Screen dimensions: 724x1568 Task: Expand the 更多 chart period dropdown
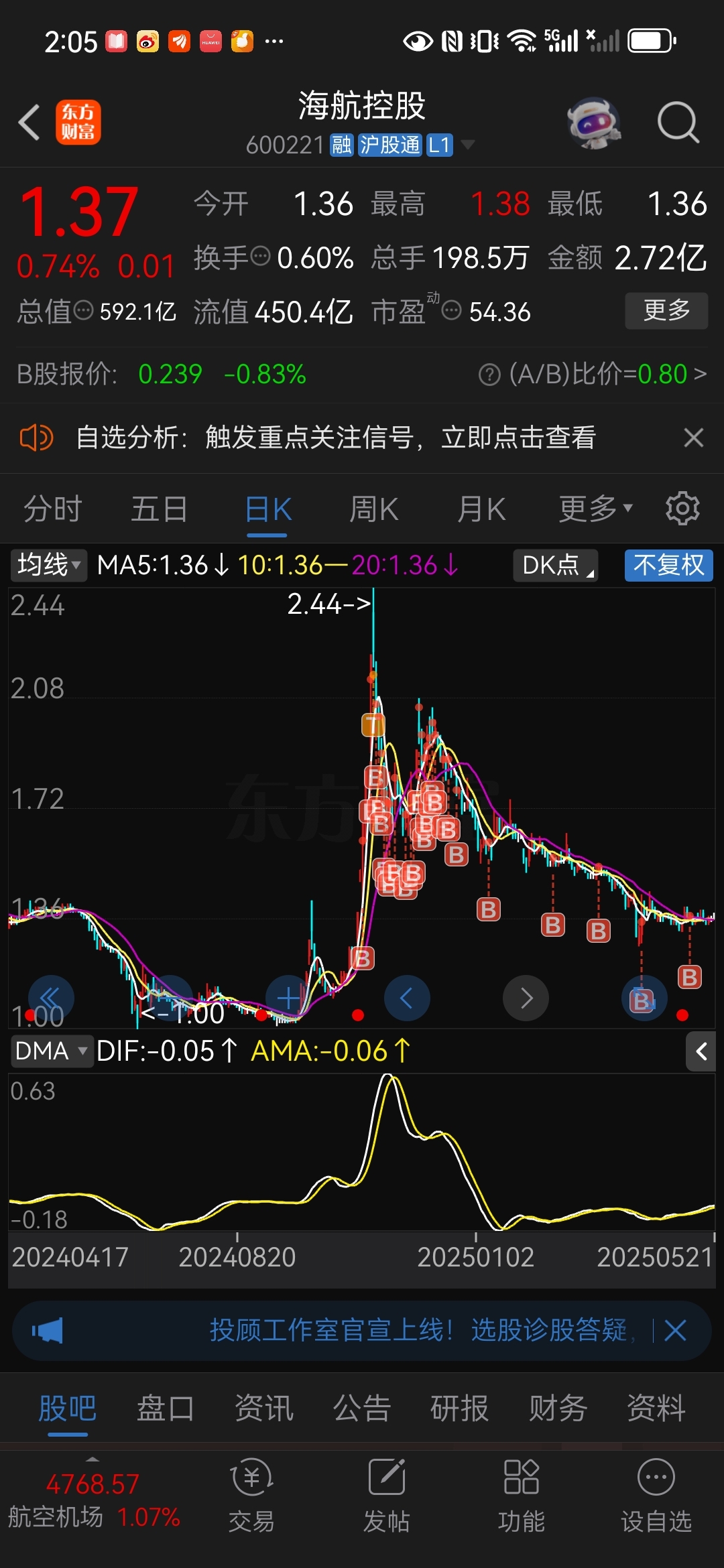[595, 509]
